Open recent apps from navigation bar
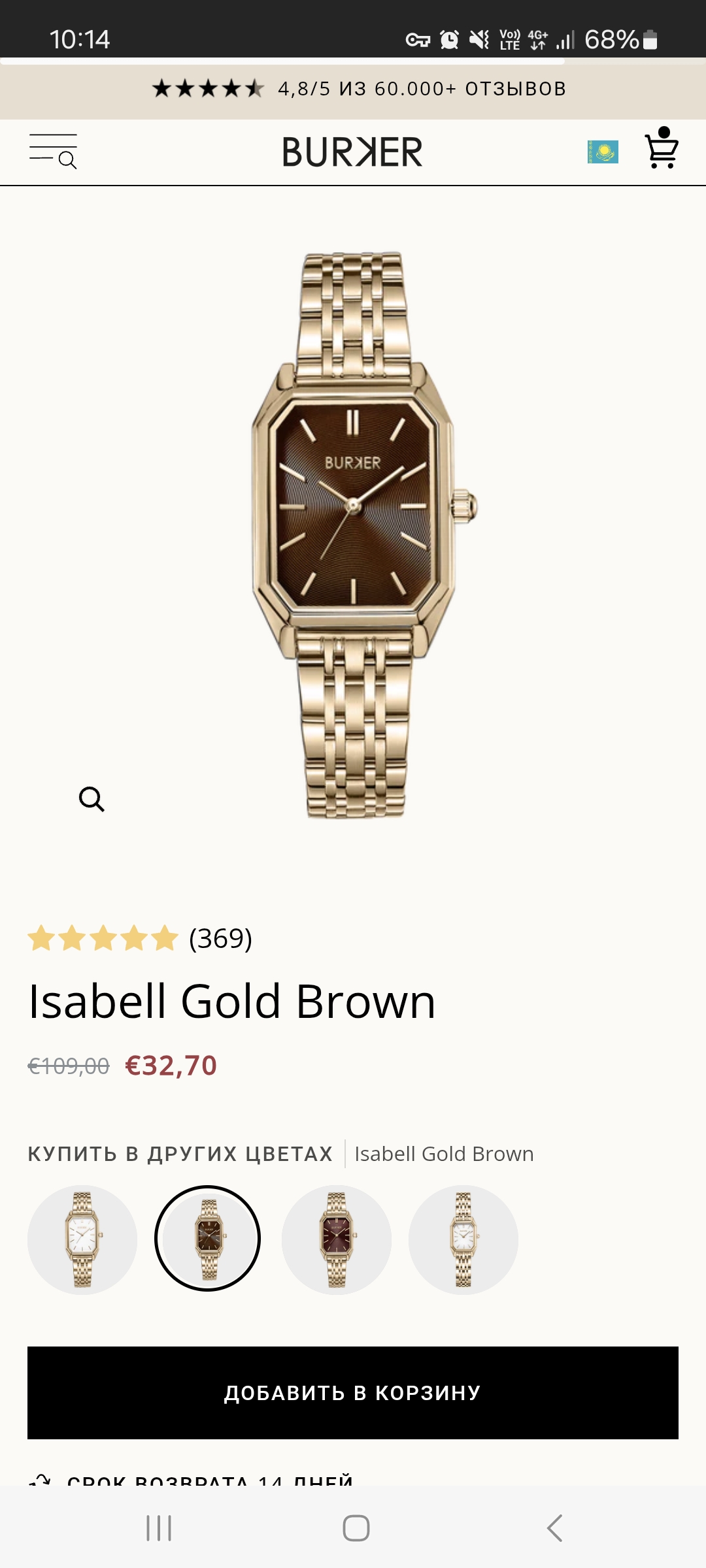 159,1528
